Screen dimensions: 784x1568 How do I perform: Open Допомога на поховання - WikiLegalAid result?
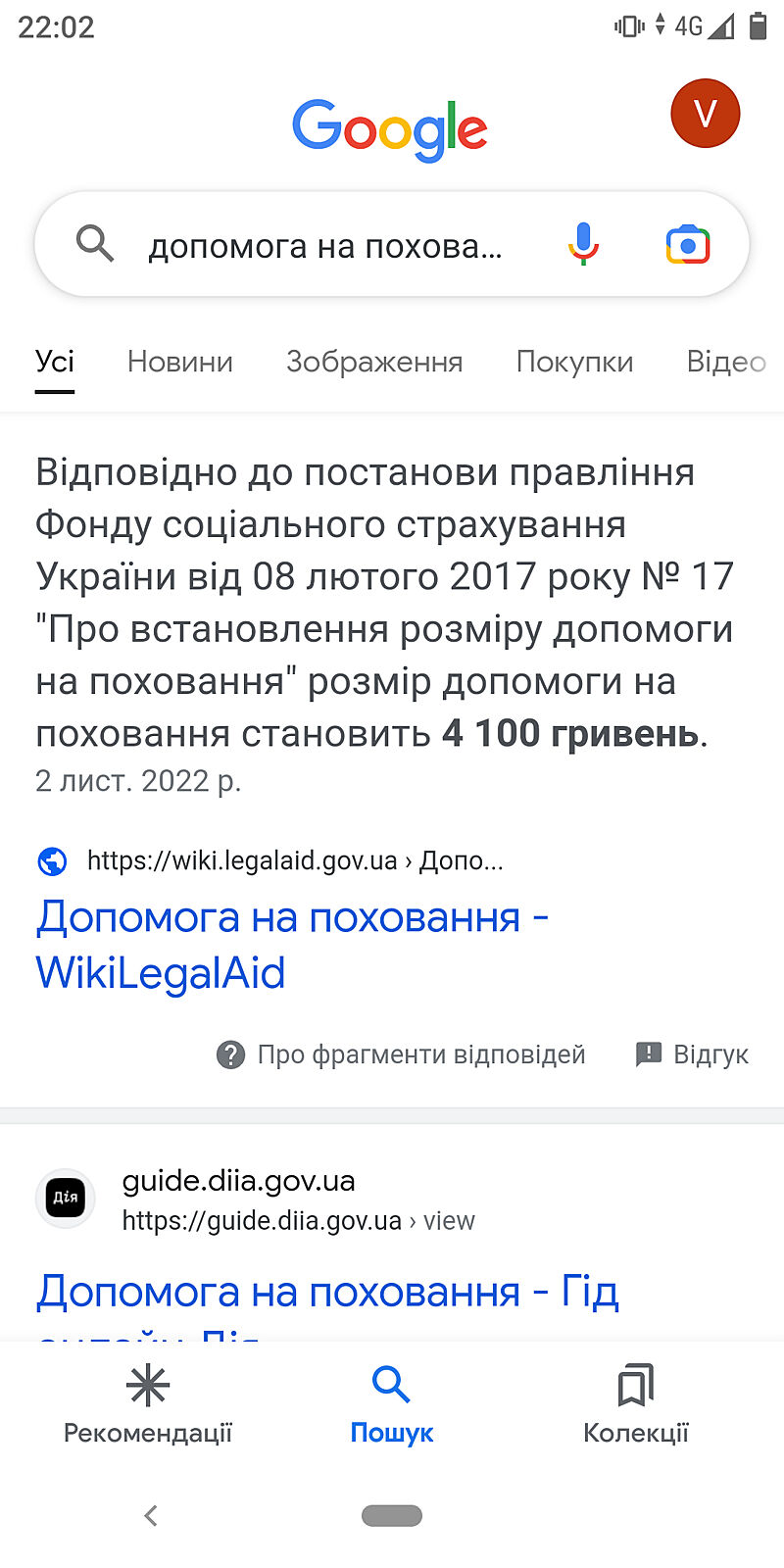(292, 945)
